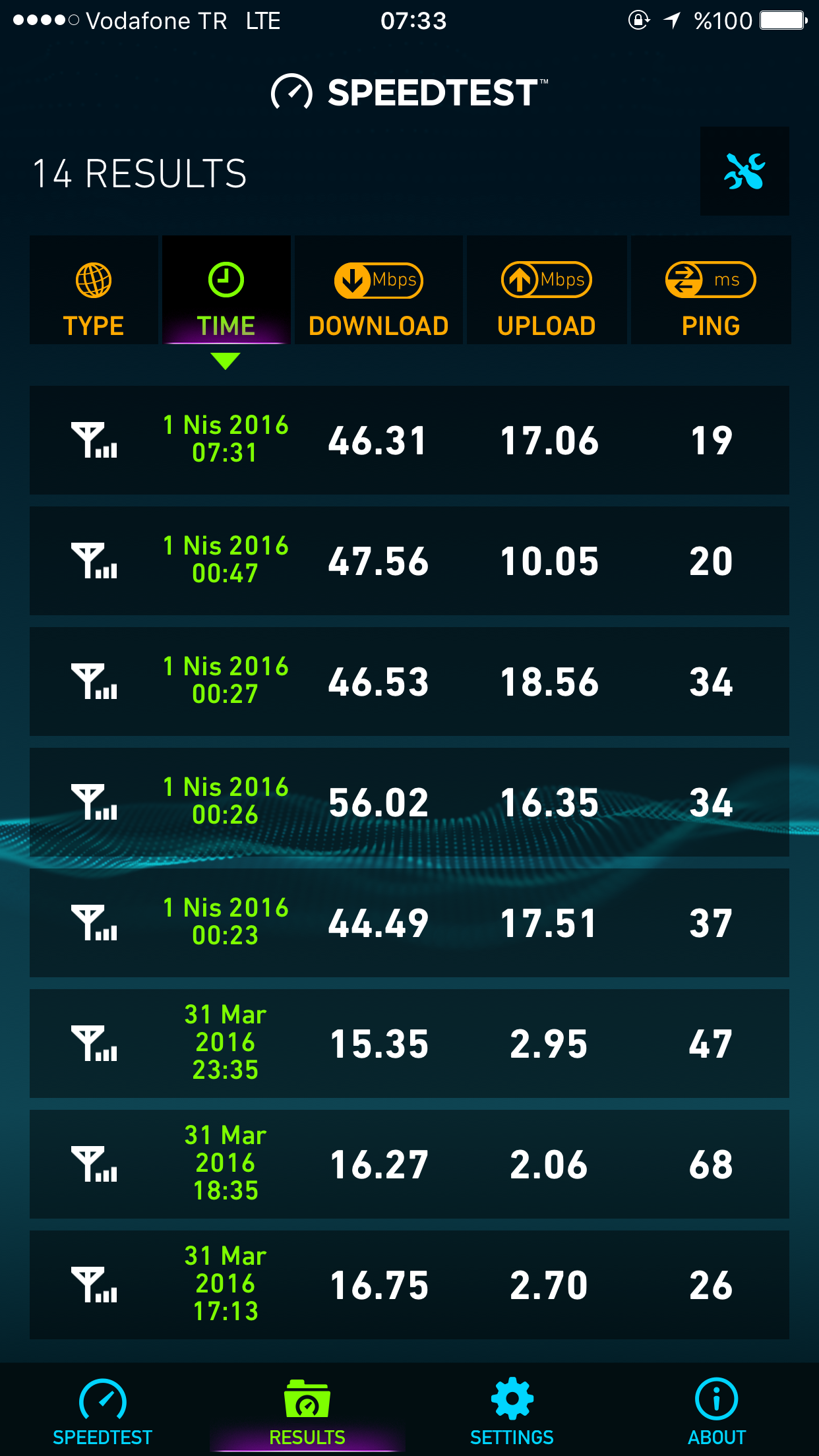This screenshot has width=819, height=1456.
Task: View the 31 Mar 2016 23:35 result
Action: point(409,1043)
